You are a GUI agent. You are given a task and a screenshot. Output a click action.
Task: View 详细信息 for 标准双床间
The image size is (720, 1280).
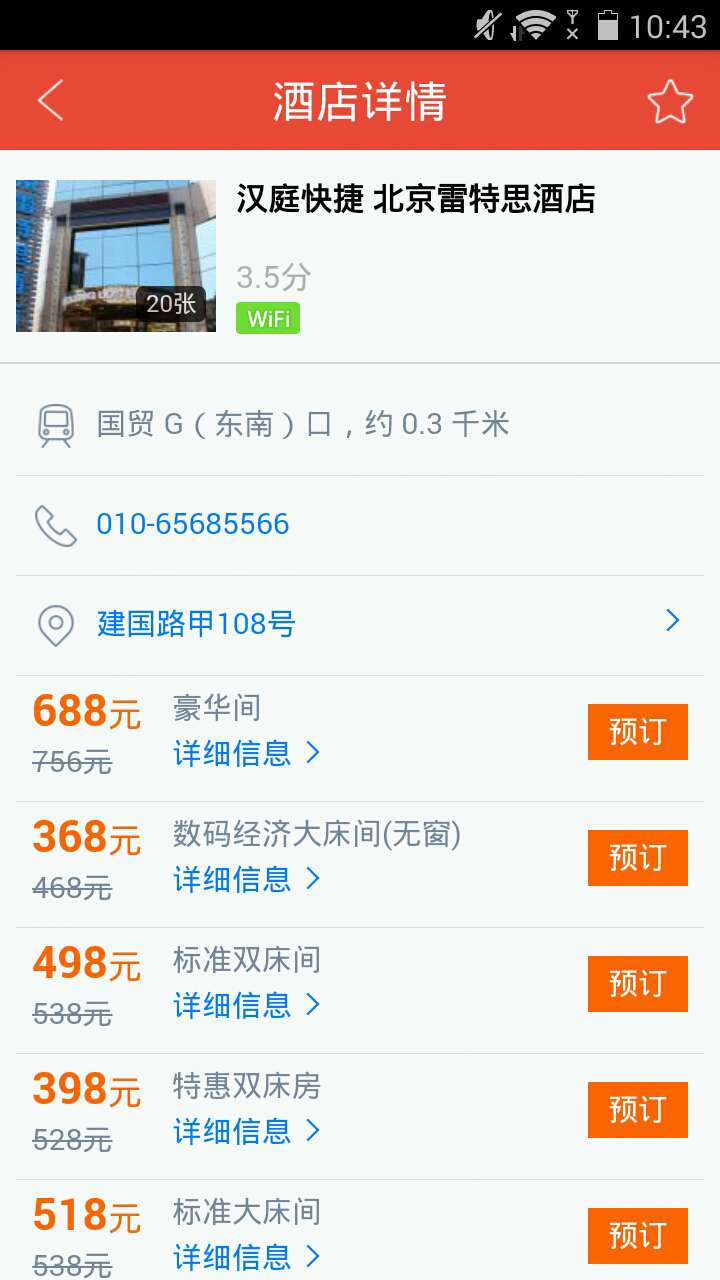point(246,1005)
